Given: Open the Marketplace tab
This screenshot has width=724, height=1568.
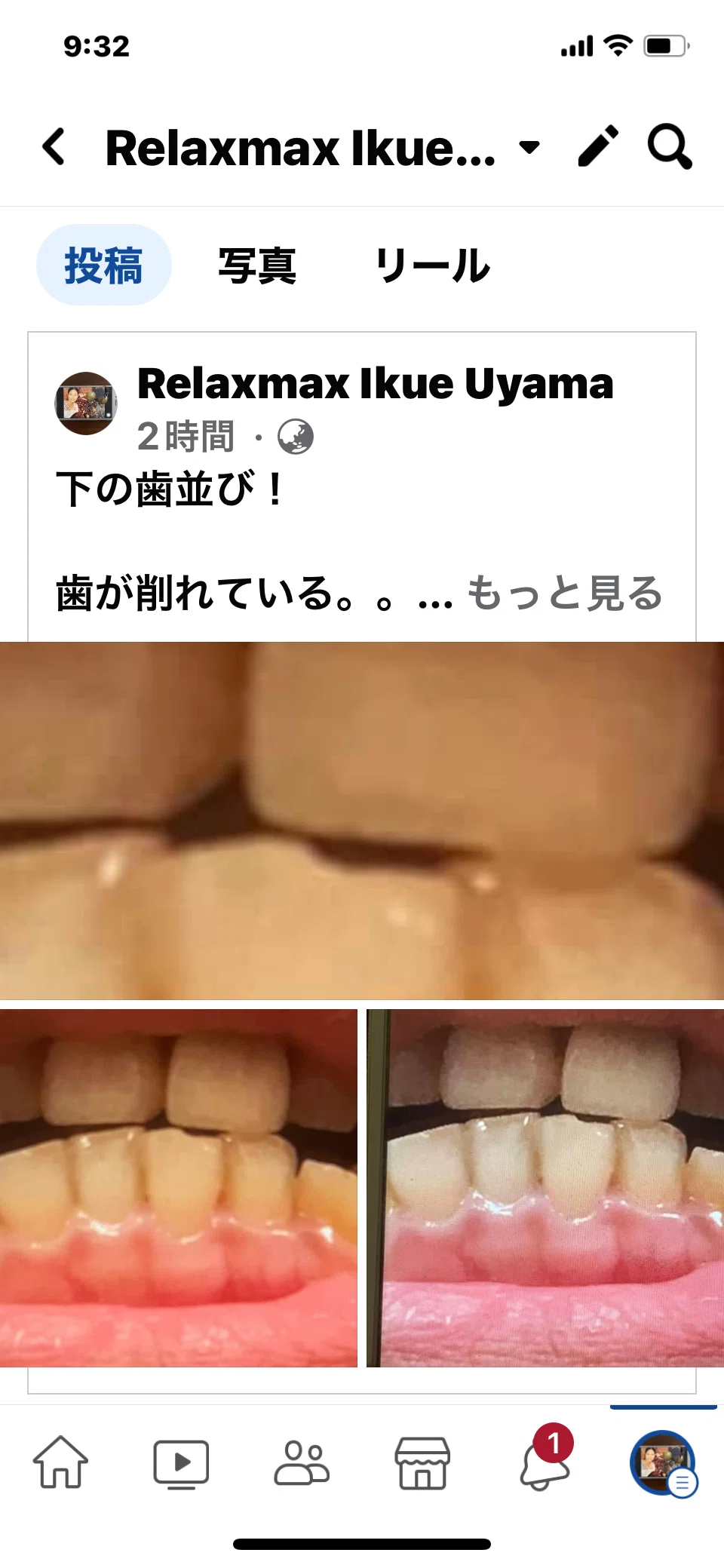Looking at the screenshot, I should click(x=422, y=1463).
